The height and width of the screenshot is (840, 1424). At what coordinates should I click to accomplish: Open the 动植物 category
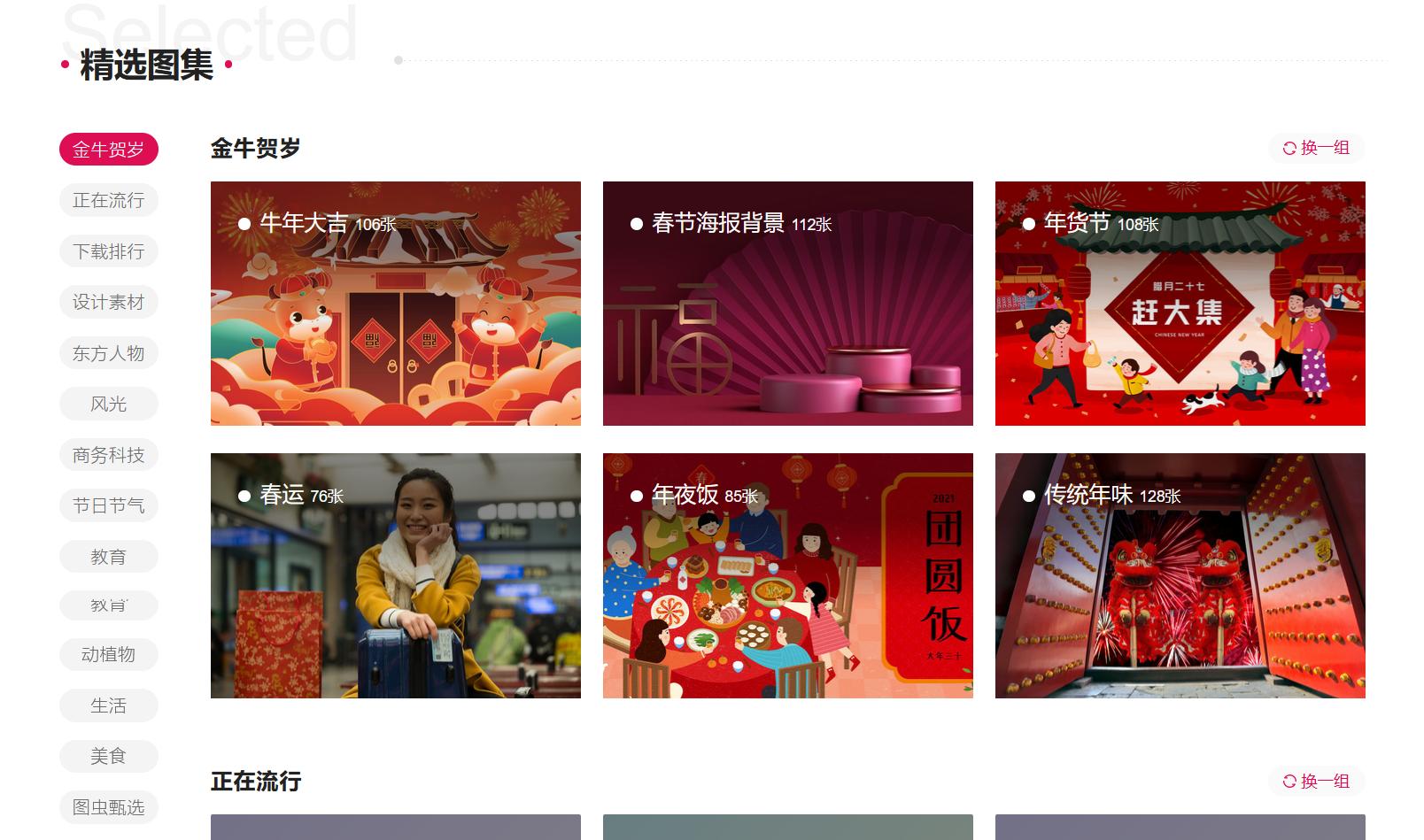coord(108,655)
